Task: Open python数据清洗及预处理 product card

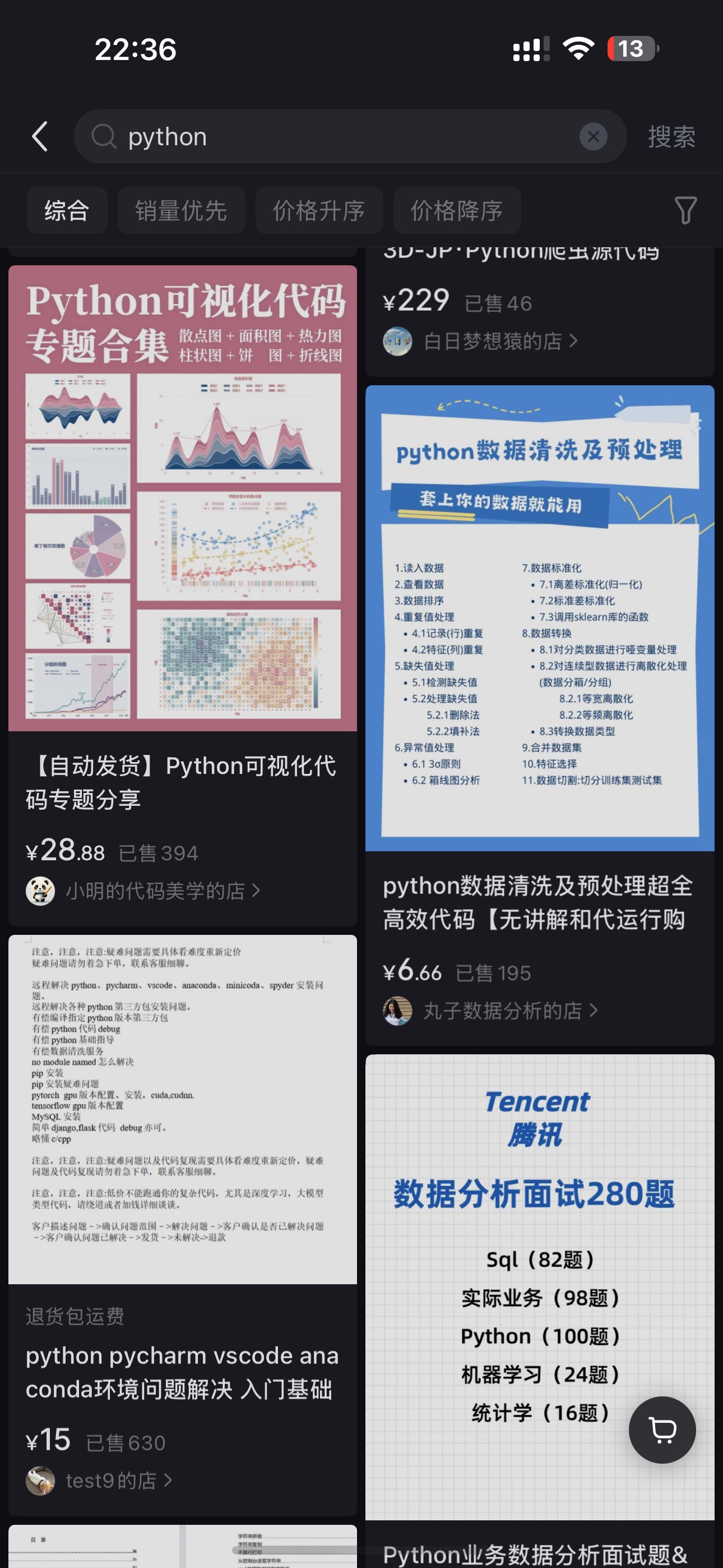Action: (x=539, y=618)
